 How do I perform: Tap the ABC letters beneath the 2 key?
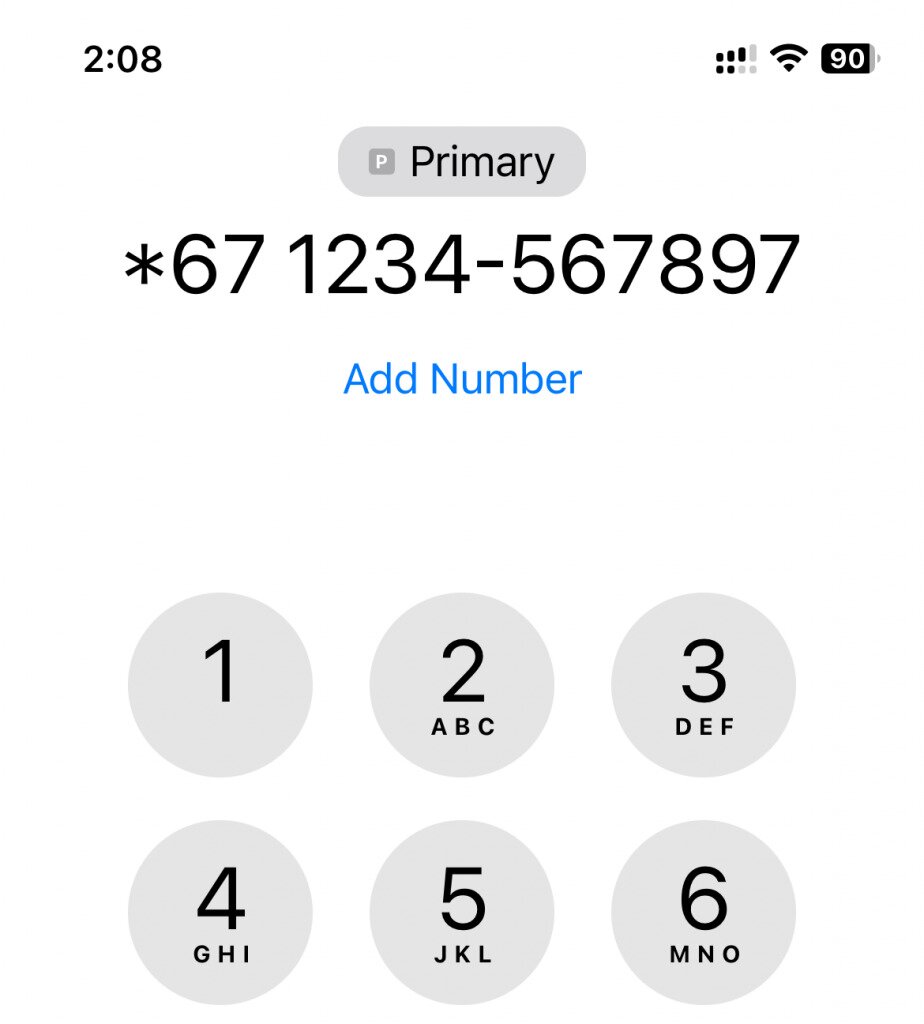(462, 727)
